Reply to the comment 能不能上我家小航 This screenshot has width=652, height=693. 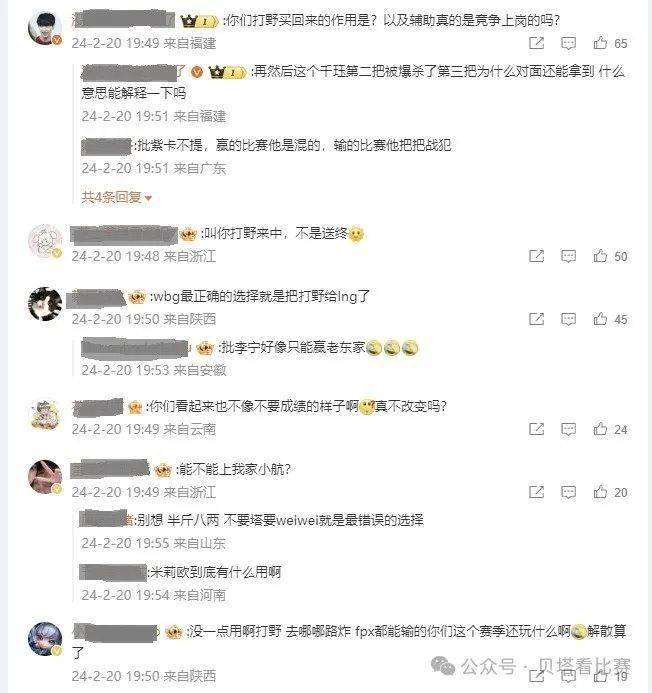(x=568, y=493)
